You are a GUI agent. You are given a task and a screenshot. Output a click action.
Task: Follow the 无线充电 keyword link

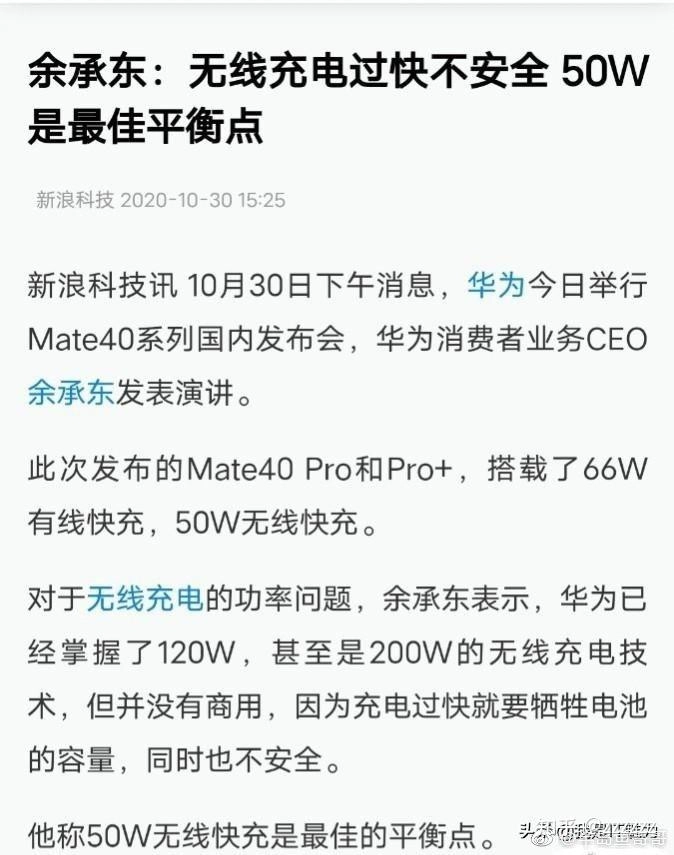[x=146, y=599]
